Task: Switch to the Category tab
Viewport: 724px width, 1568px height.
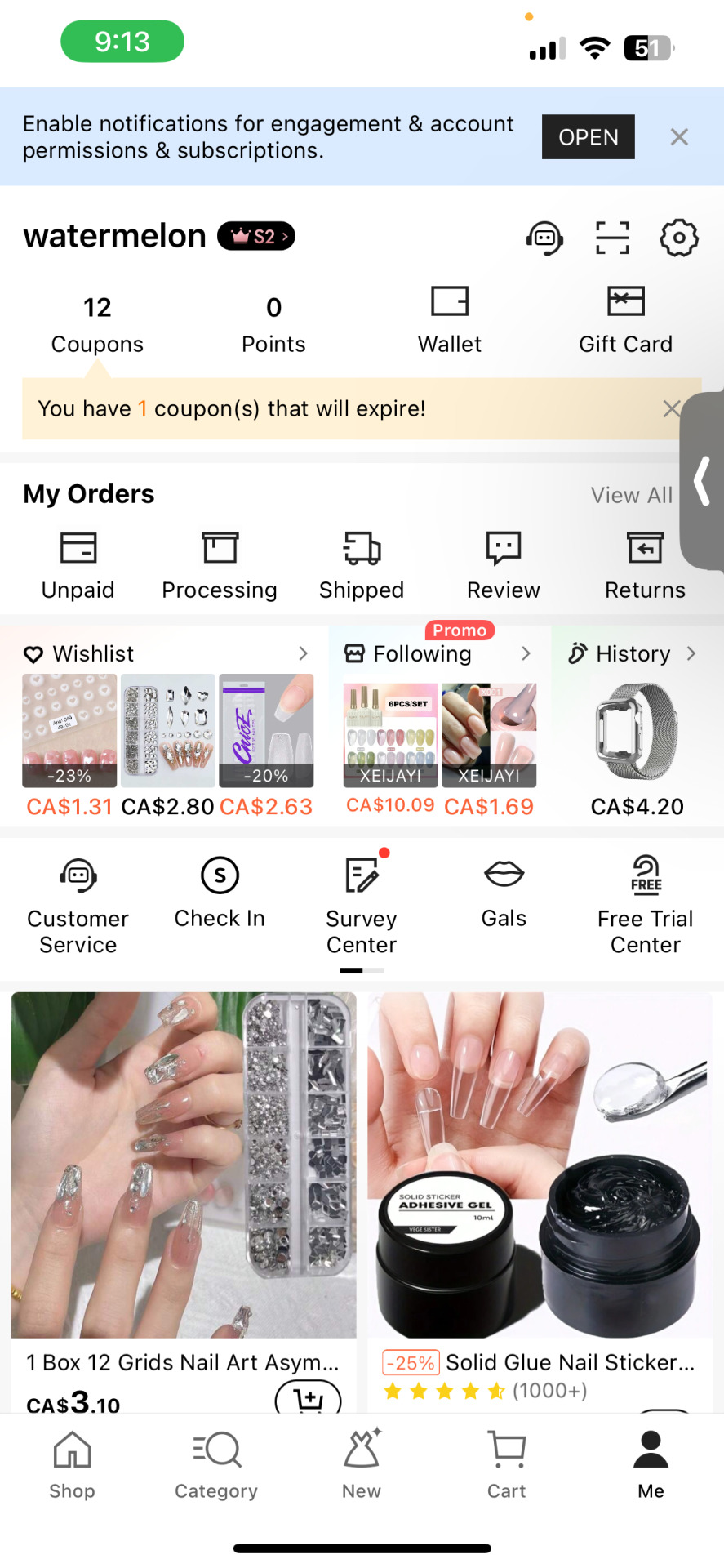Action: (x=216, y=1465)
